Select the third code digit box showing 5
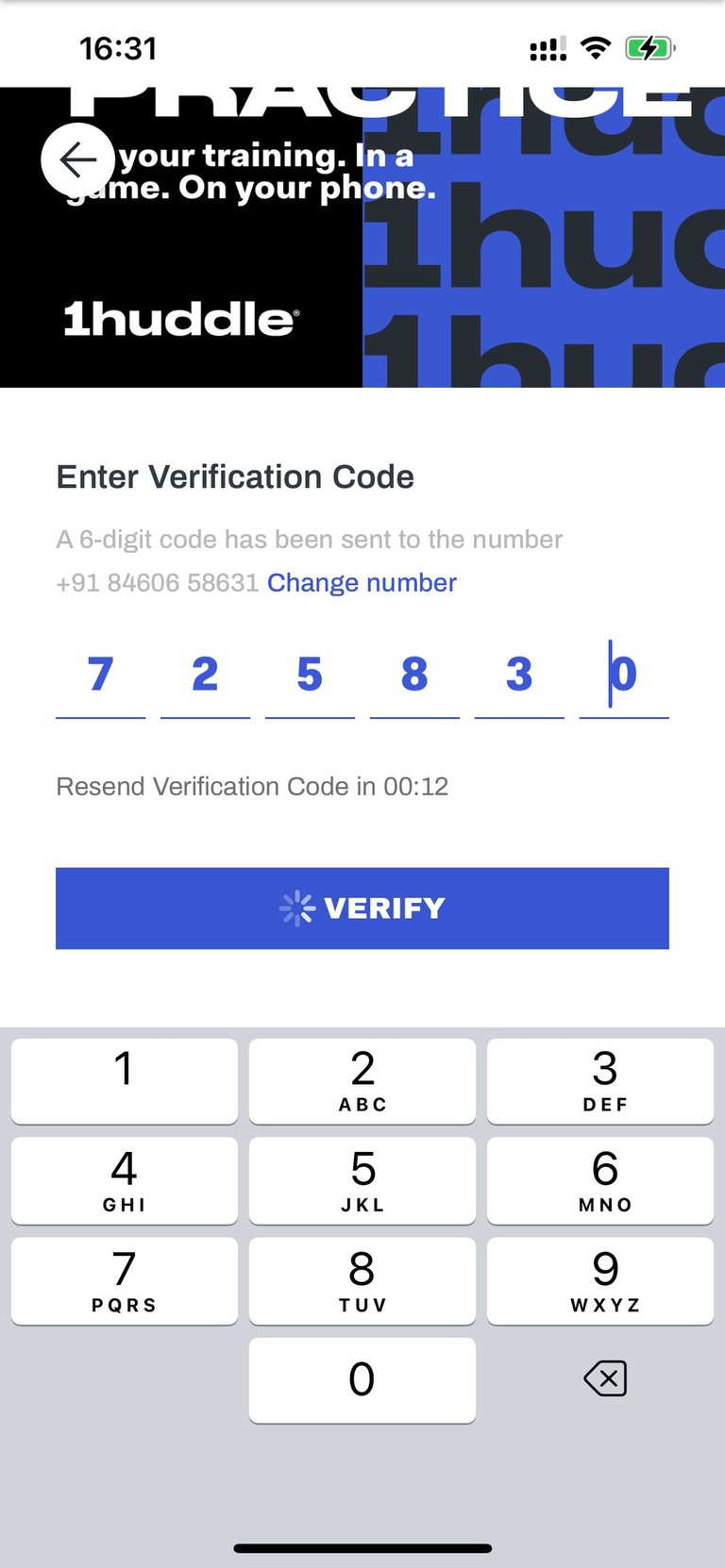The image size is (725, 1568). pyautogui.click(x=310, y=676)
